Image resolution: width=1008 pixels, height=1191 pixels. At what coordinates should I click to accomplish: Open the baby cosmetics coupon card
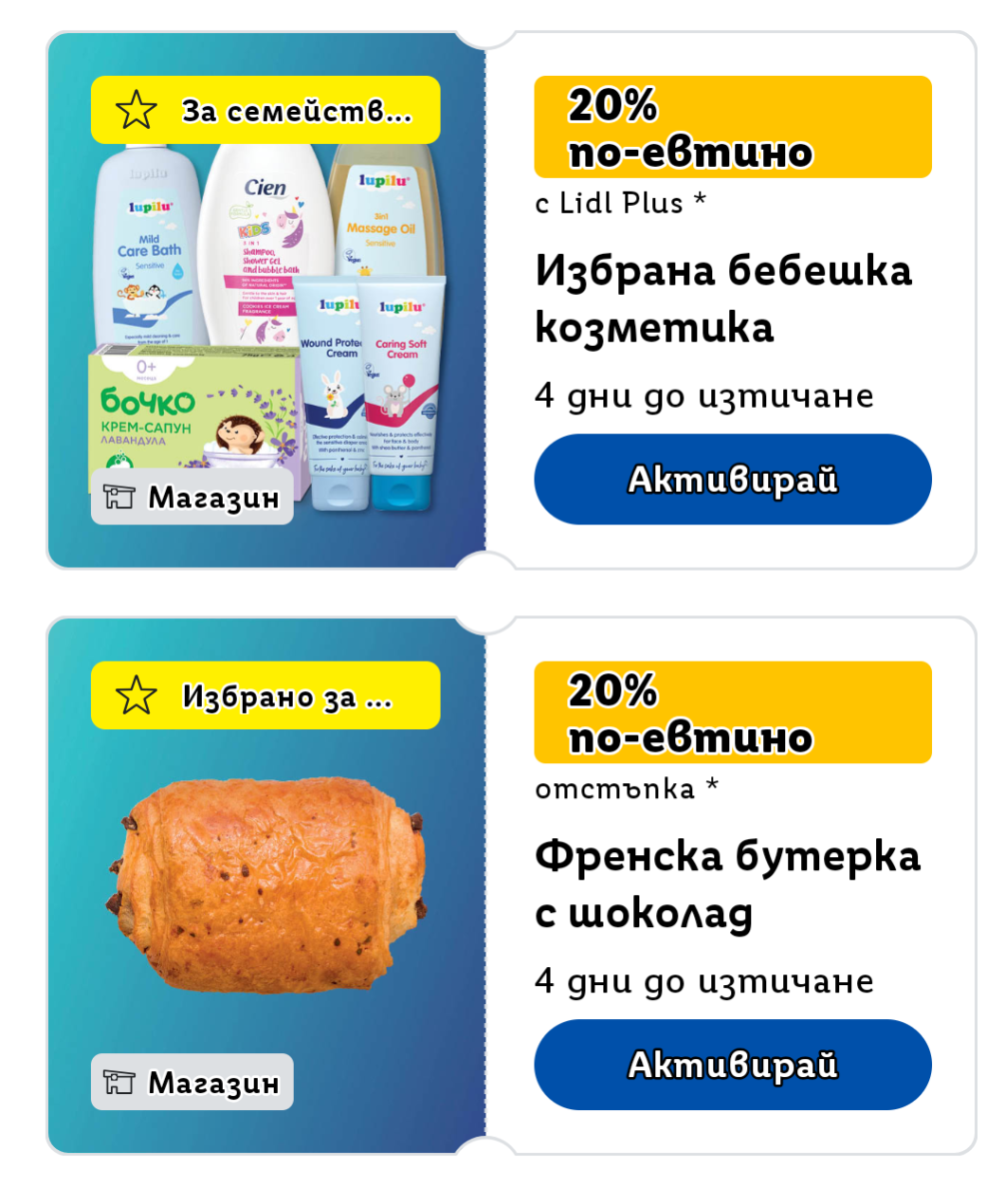coord(723,298)
